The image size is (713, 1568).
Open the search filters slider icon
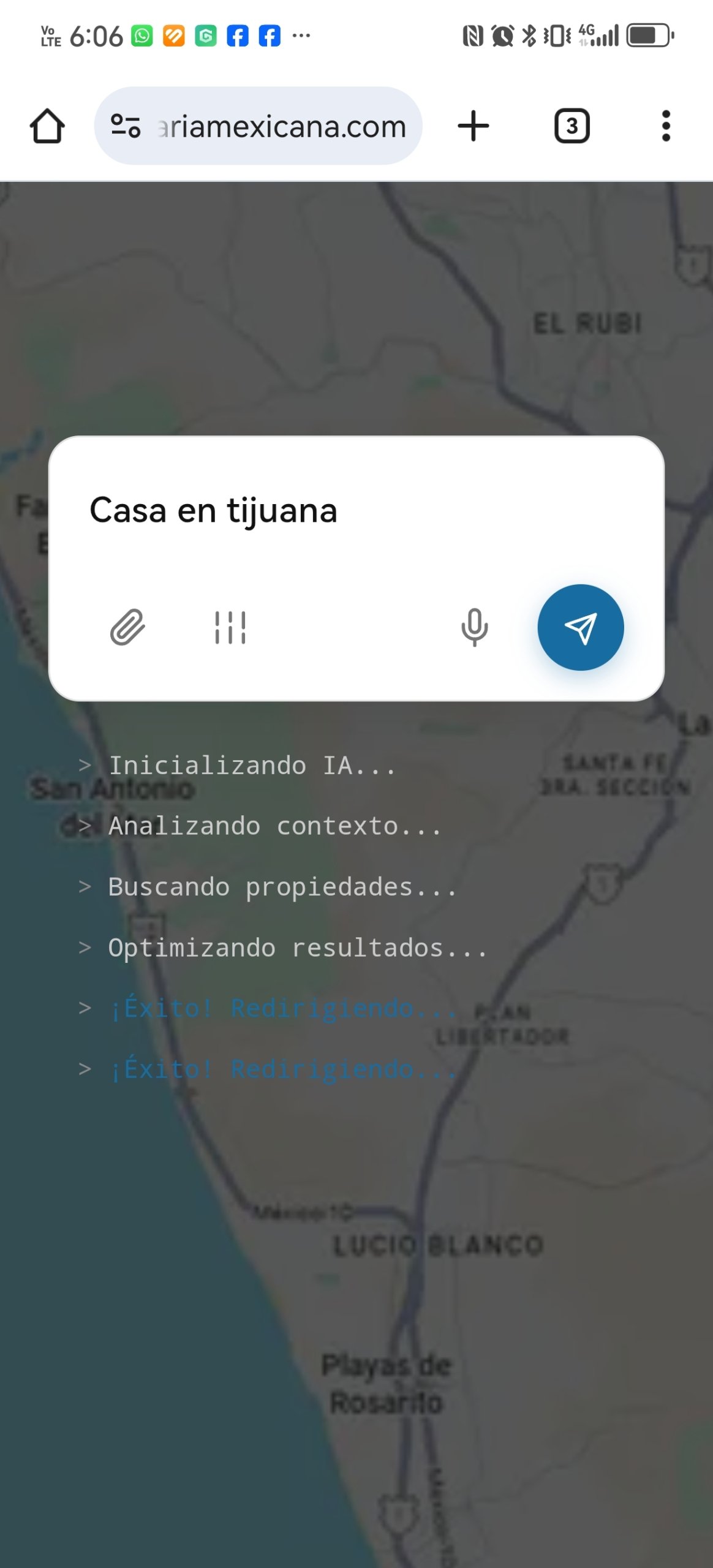pos(230,627)
